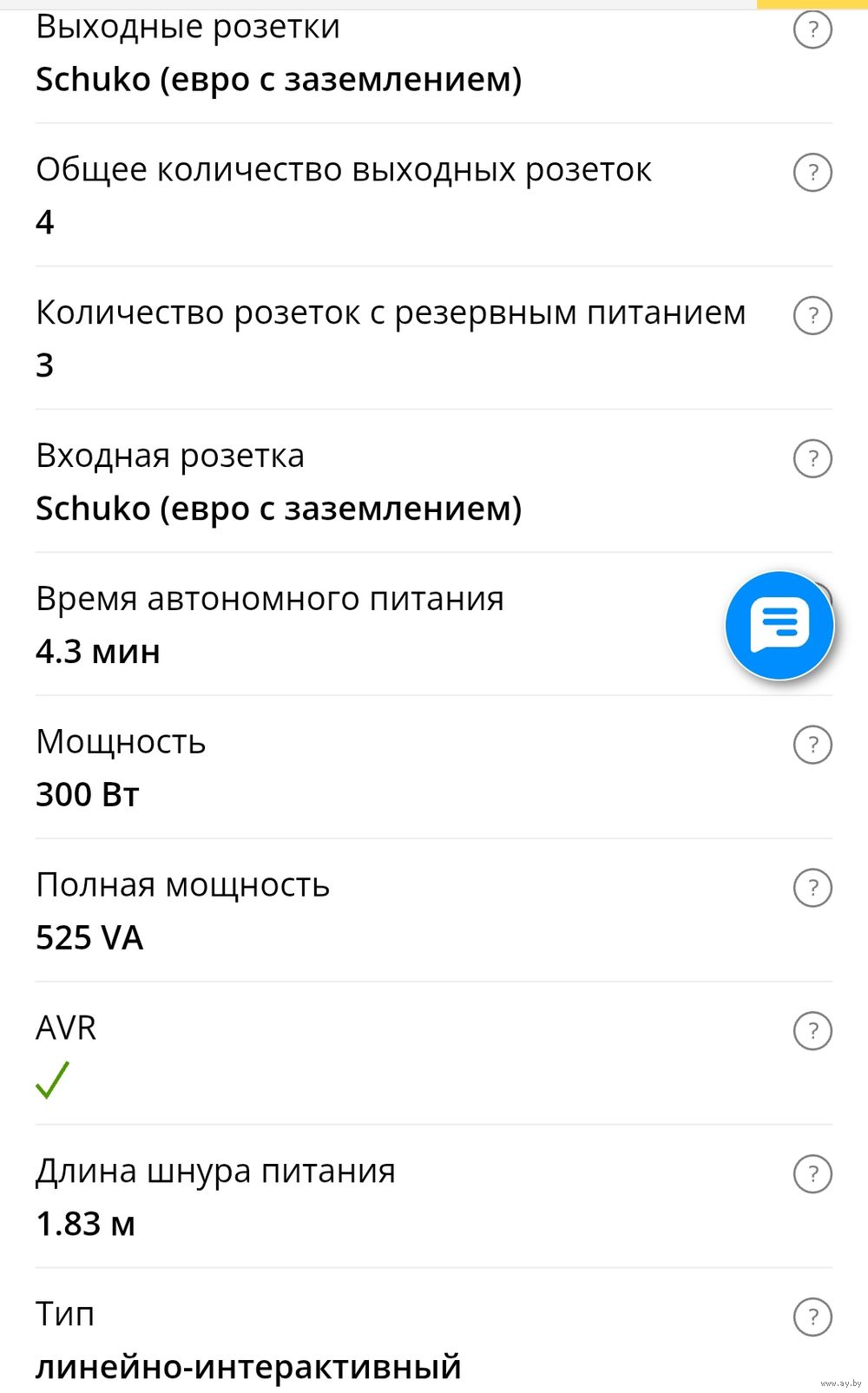Tap the question mark beside AVR
Viewport: 868px width, 1393px height.
[x=812, y=1031]
